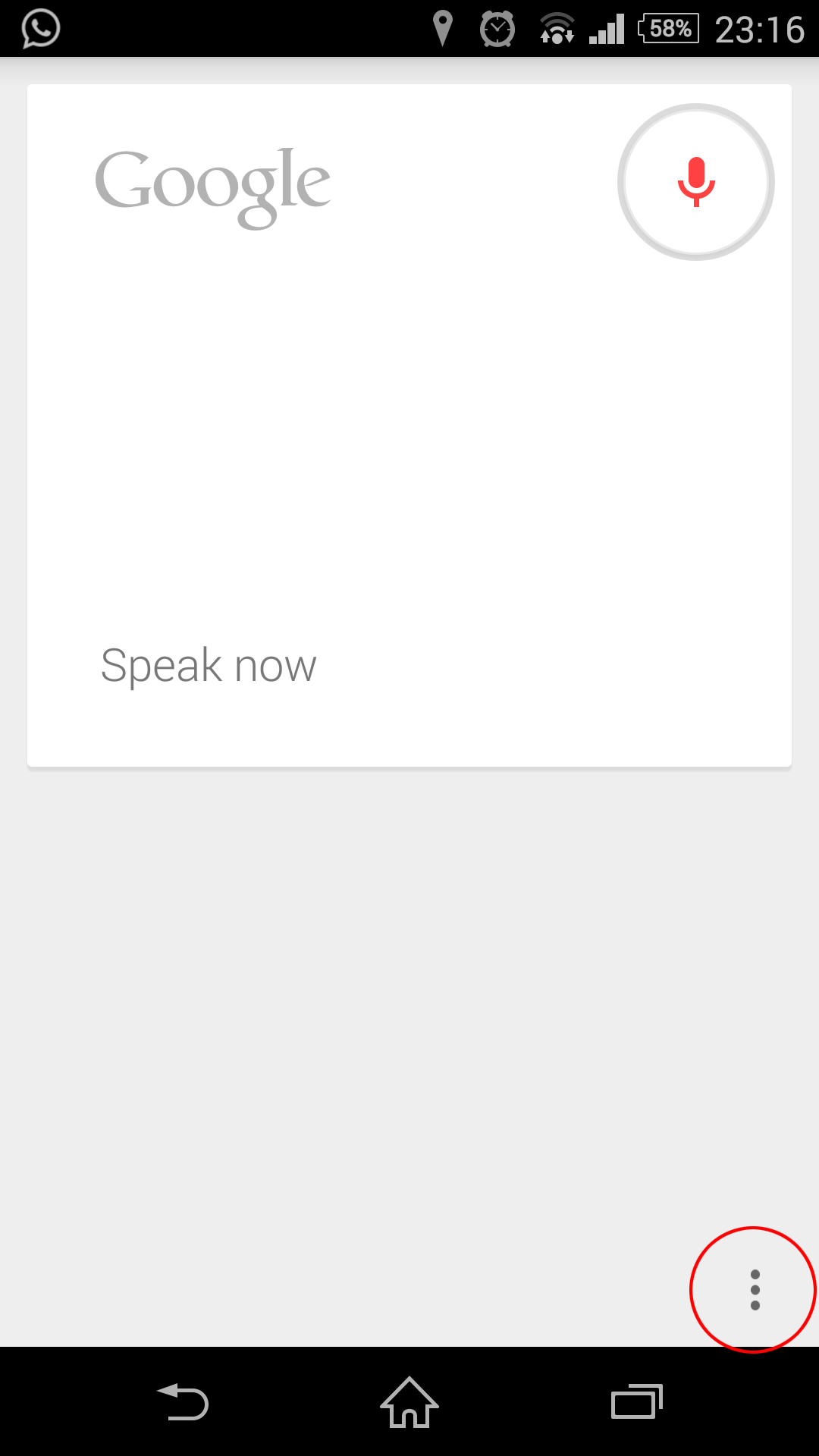
Task: Return to the home screen
Action: [409, 1401]
